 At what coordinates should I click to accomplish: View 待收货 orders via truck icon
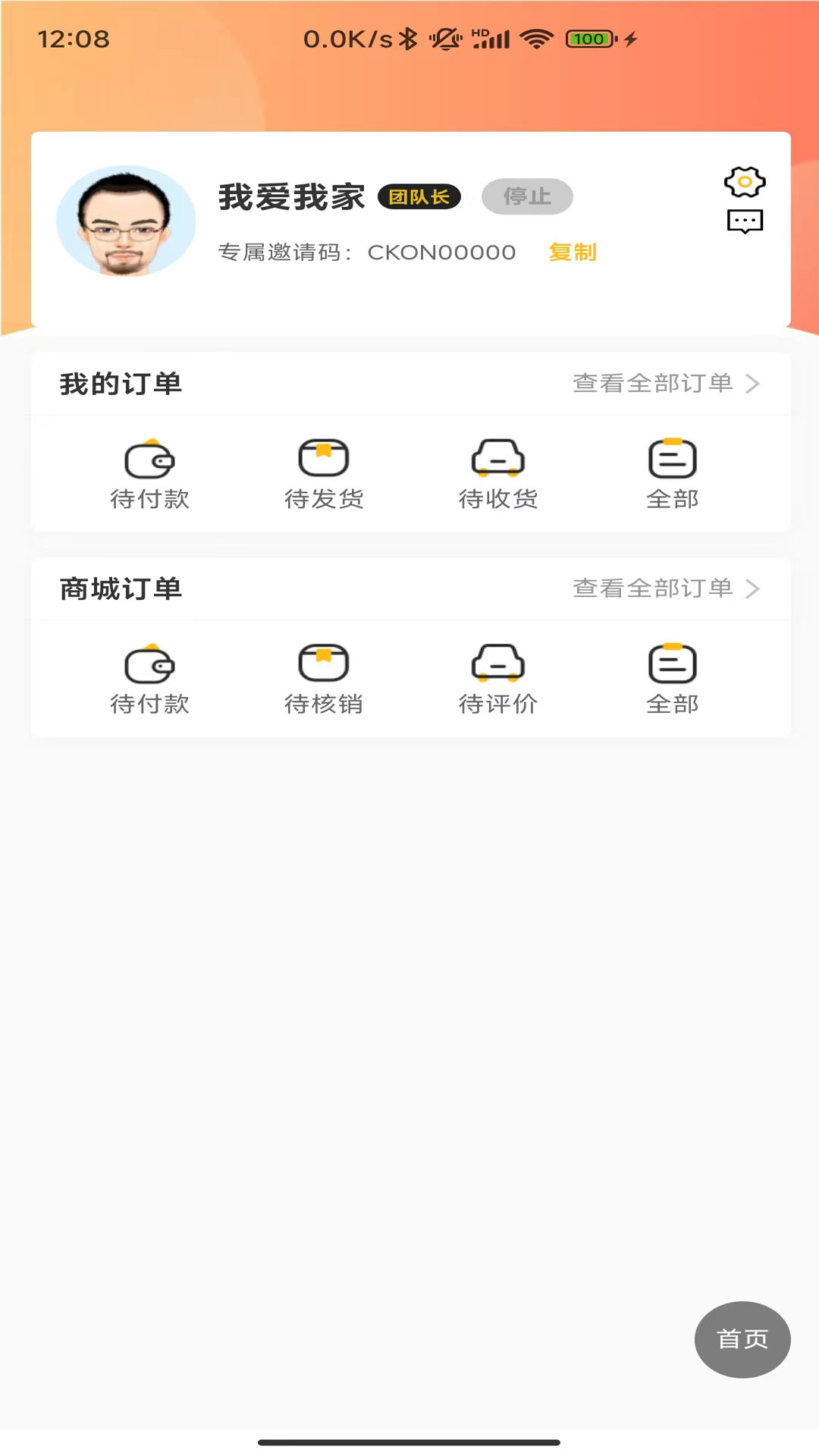(499, 472)
